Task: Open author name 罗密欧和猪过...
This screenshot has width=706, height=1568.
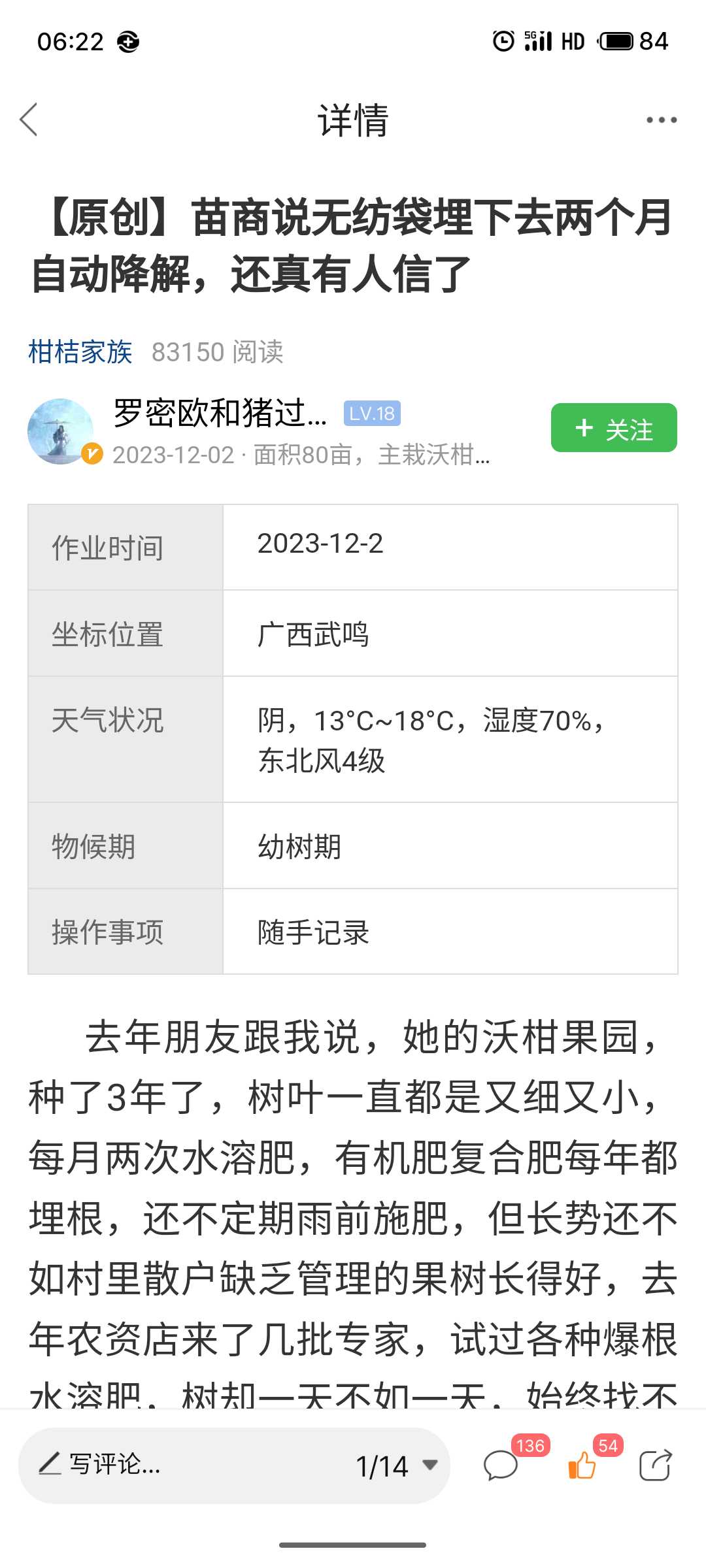Action: [x=220, y=413]
